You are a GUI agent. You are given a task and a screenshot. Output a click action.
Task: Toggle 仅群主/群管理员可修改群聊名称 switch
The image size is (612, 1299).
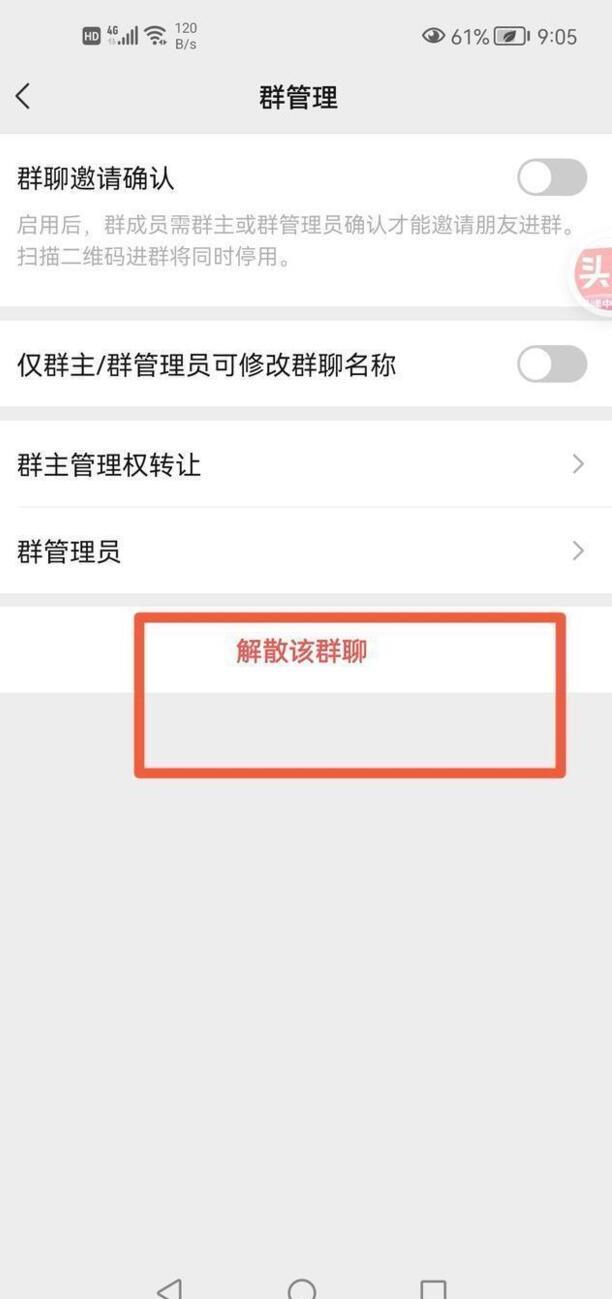(551, 365)
